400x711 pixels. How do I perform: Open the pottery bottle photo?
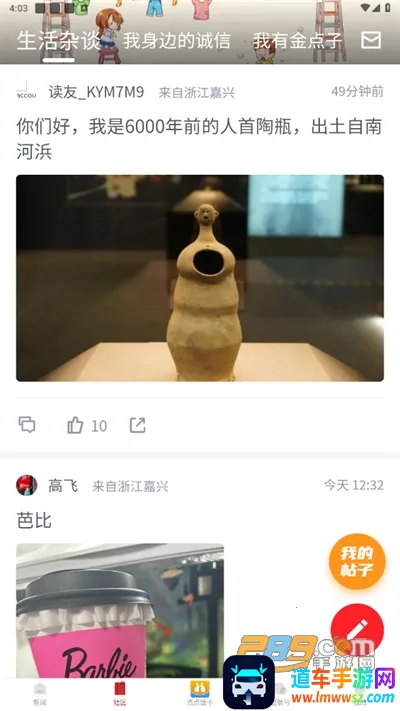200,278
